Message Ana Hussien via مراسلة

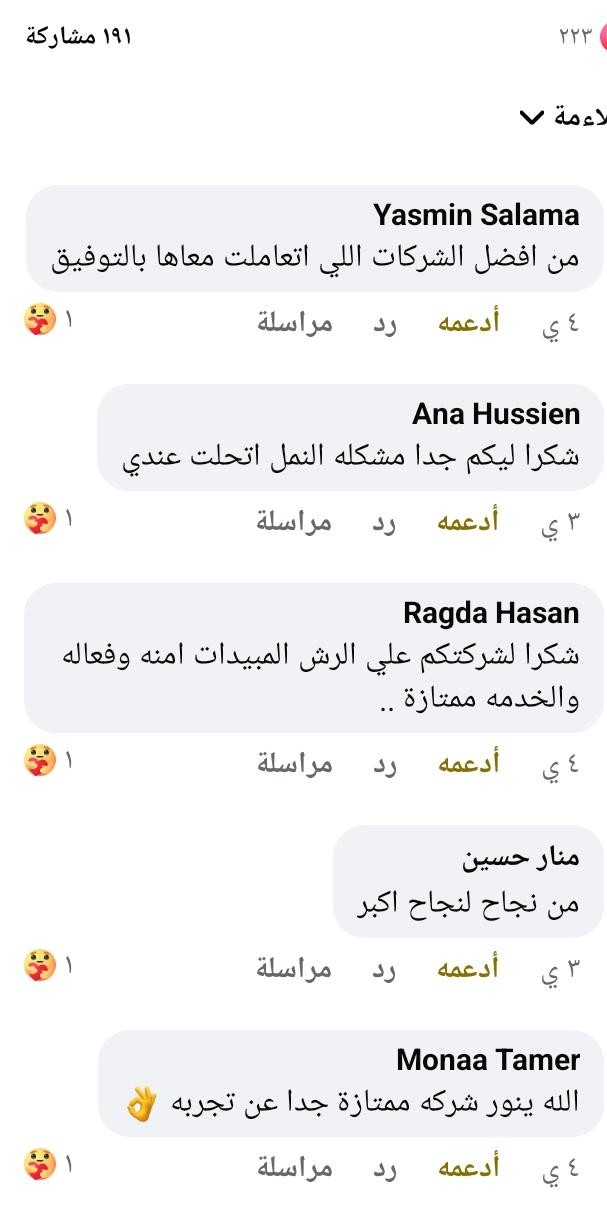click(x=294, y=521)
